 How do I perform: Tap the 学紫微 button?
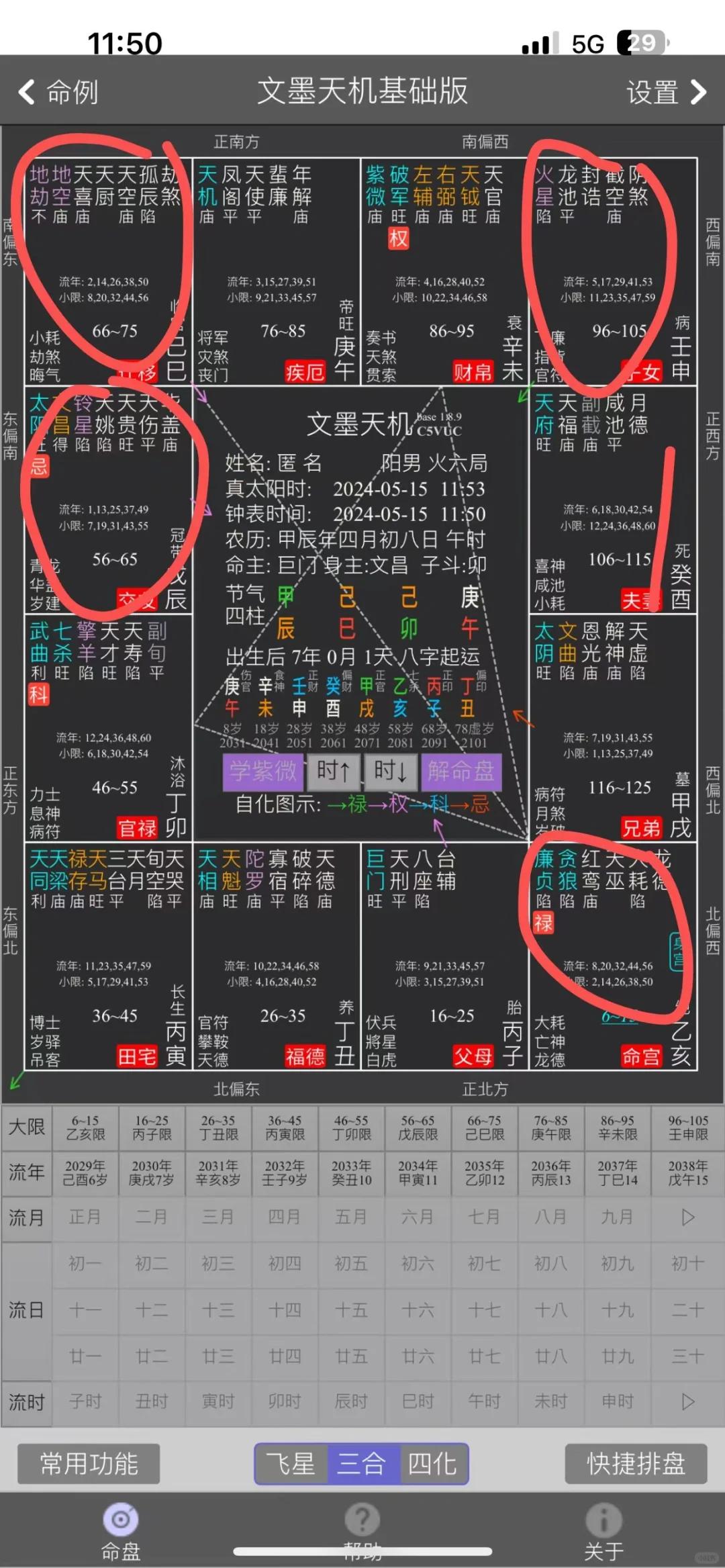(263, 772)
